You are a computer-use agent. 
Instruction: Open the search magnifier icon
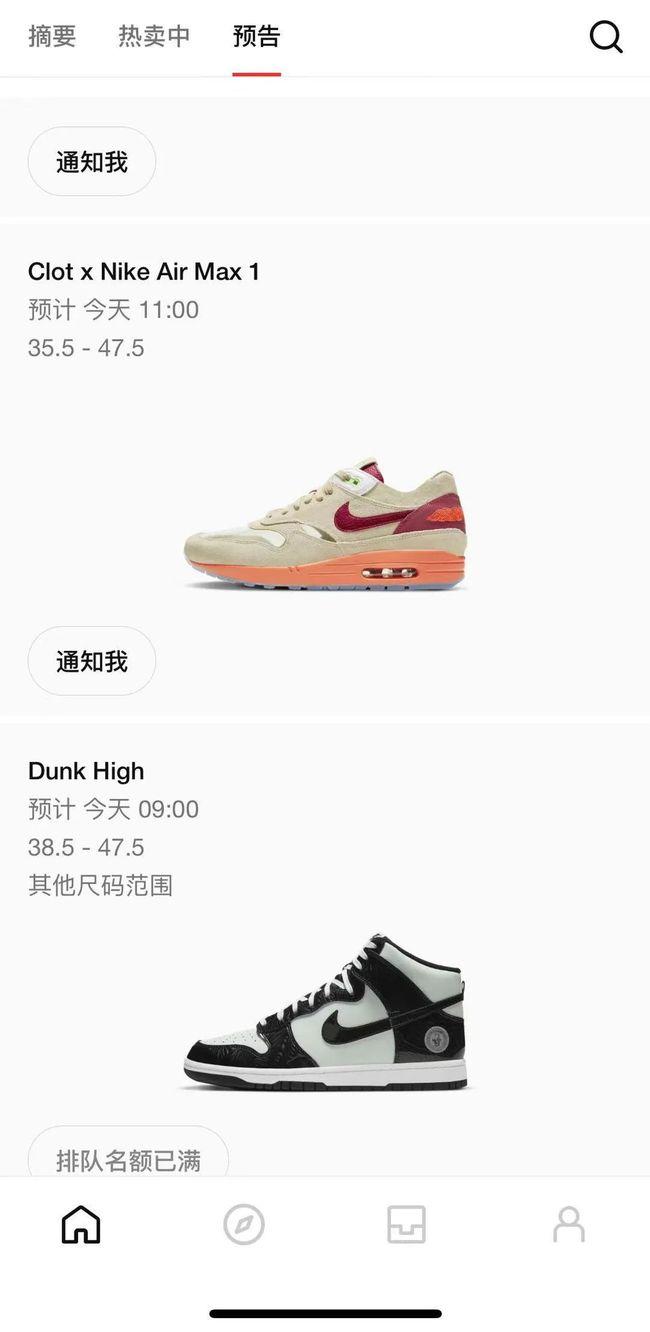(606, 37)
